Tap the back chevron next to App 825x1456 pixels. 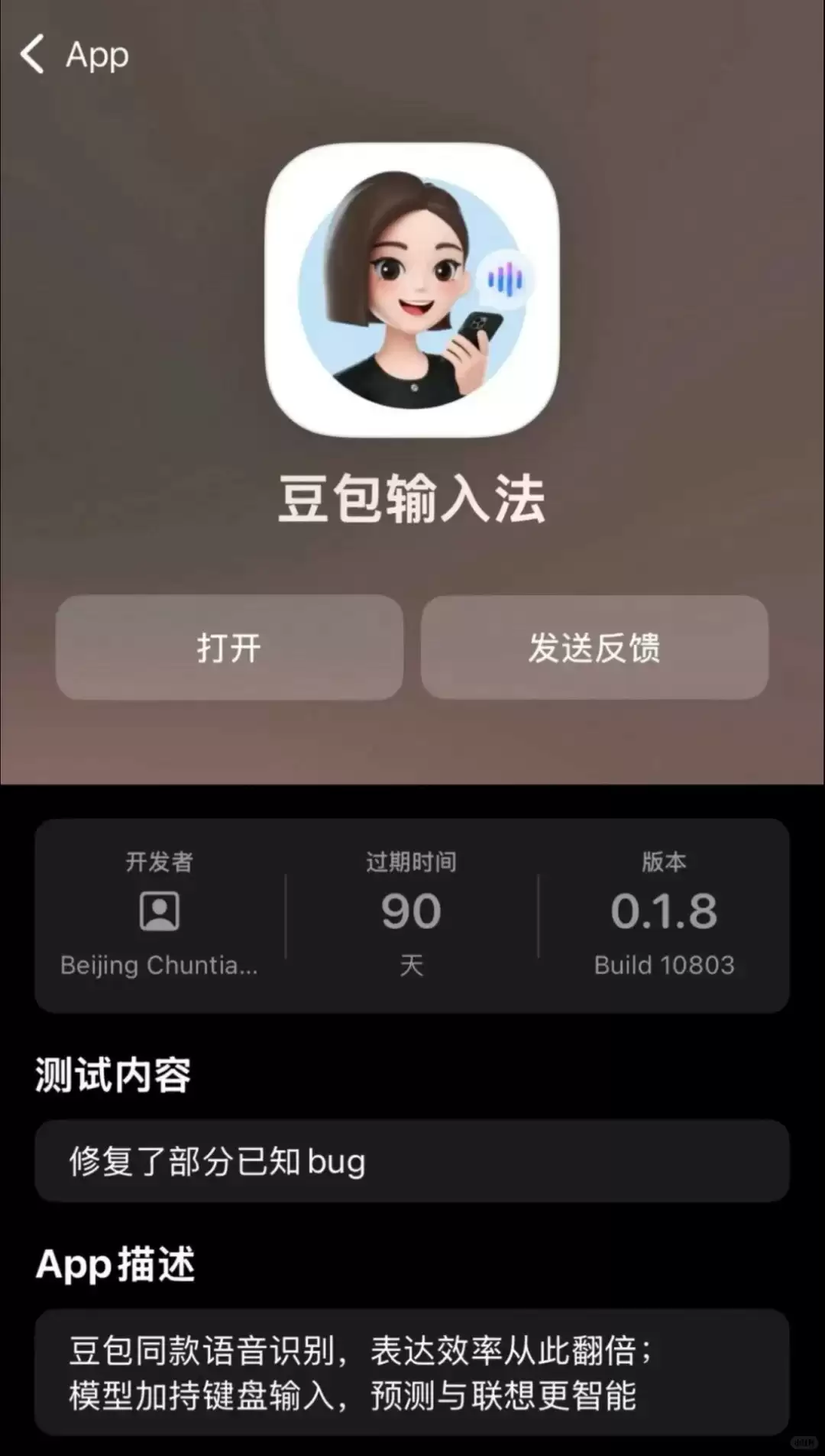31,55
